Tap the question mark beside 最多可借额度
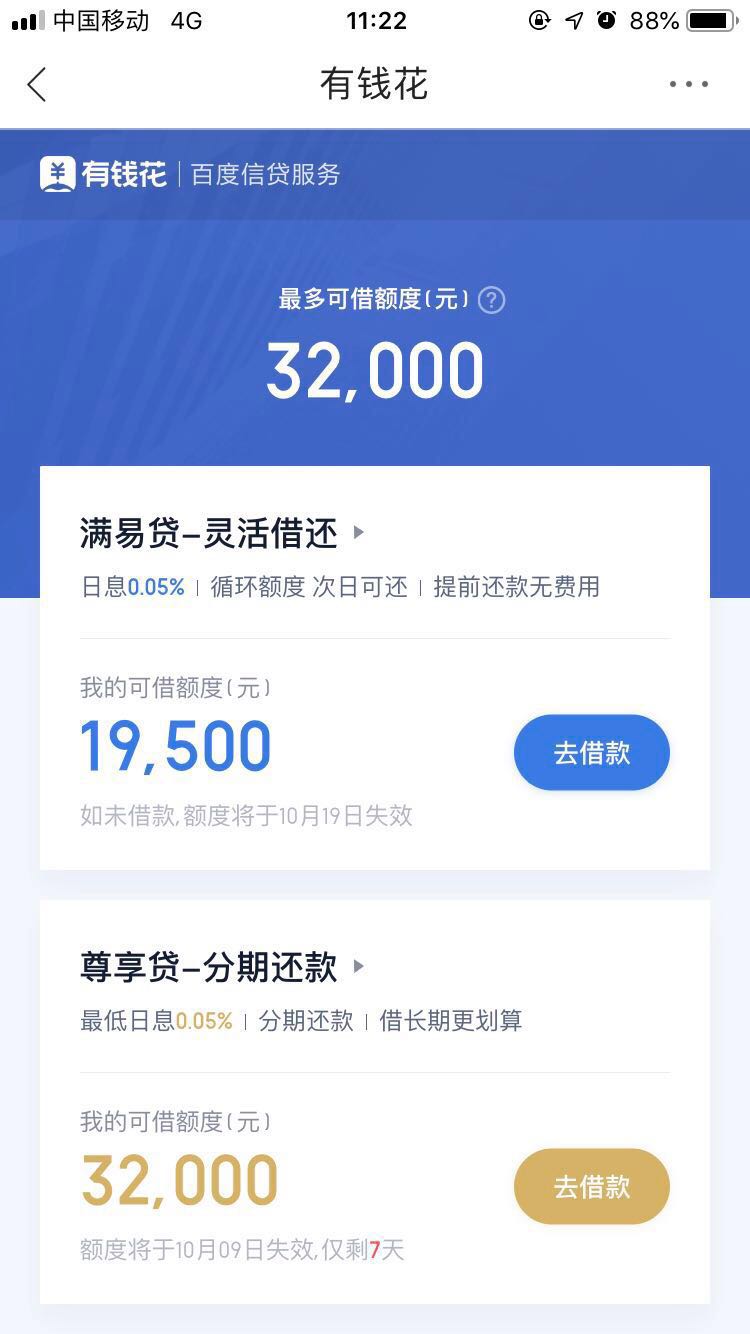 491,300
